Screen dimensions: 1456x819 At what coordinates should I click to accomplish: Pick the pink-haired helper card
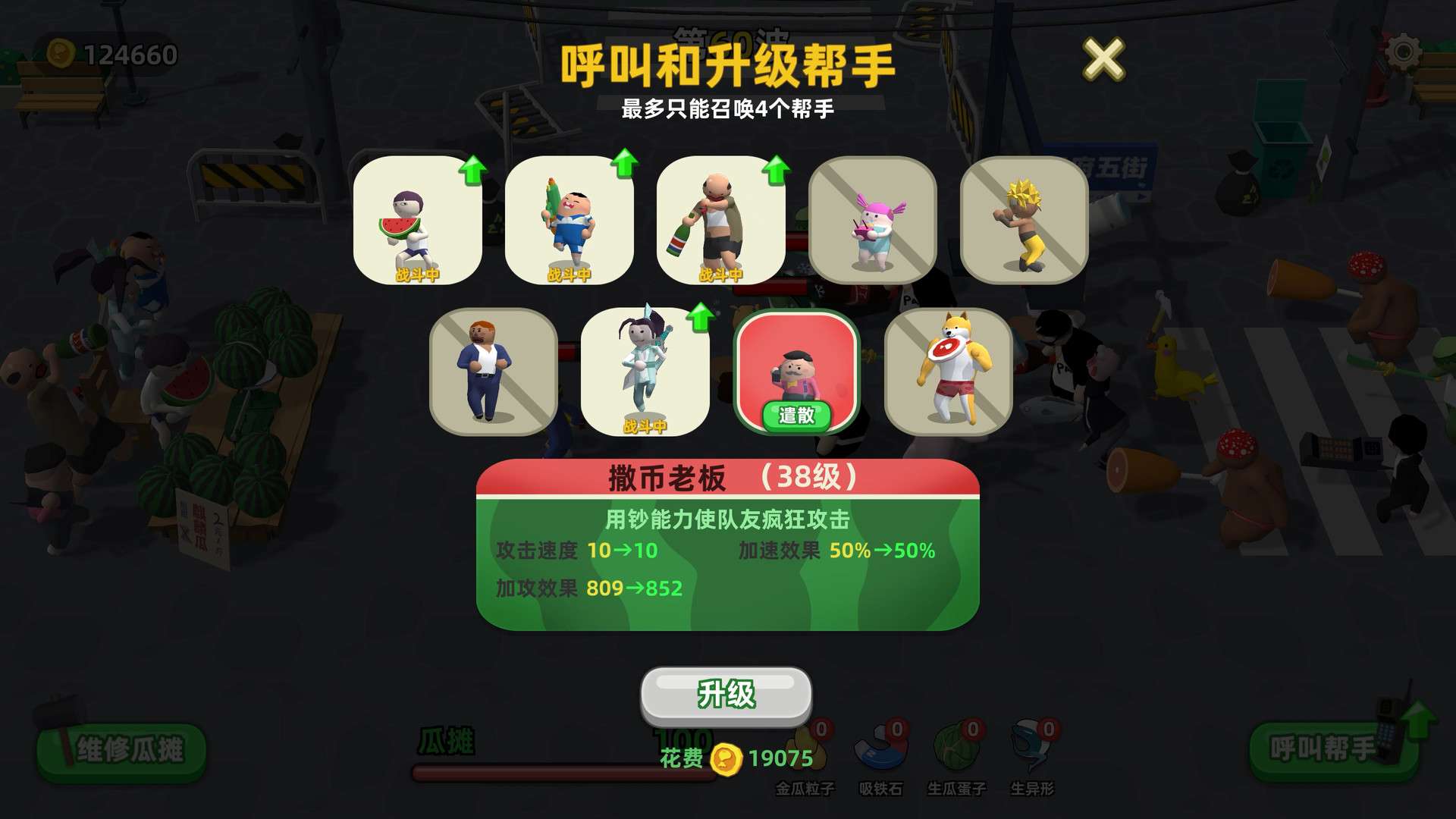(872, 220)
